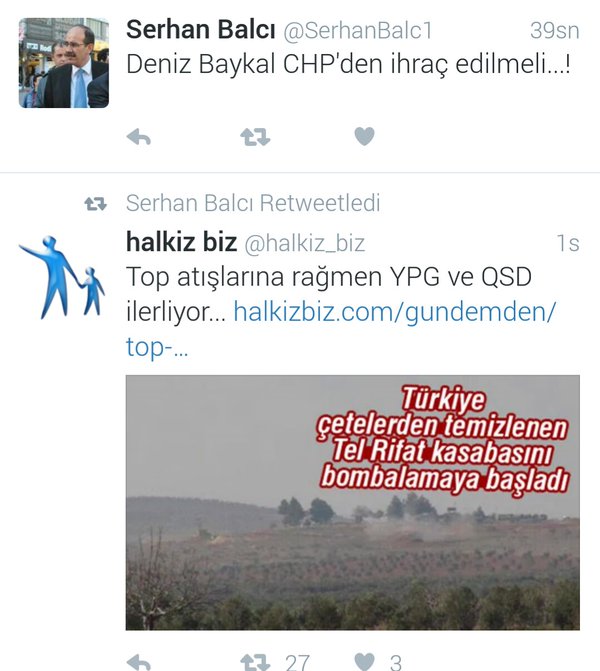Viewport: 600px width, 671px height.
Task: Retweet the halkiz biz tweet
Action: (255, 662)
